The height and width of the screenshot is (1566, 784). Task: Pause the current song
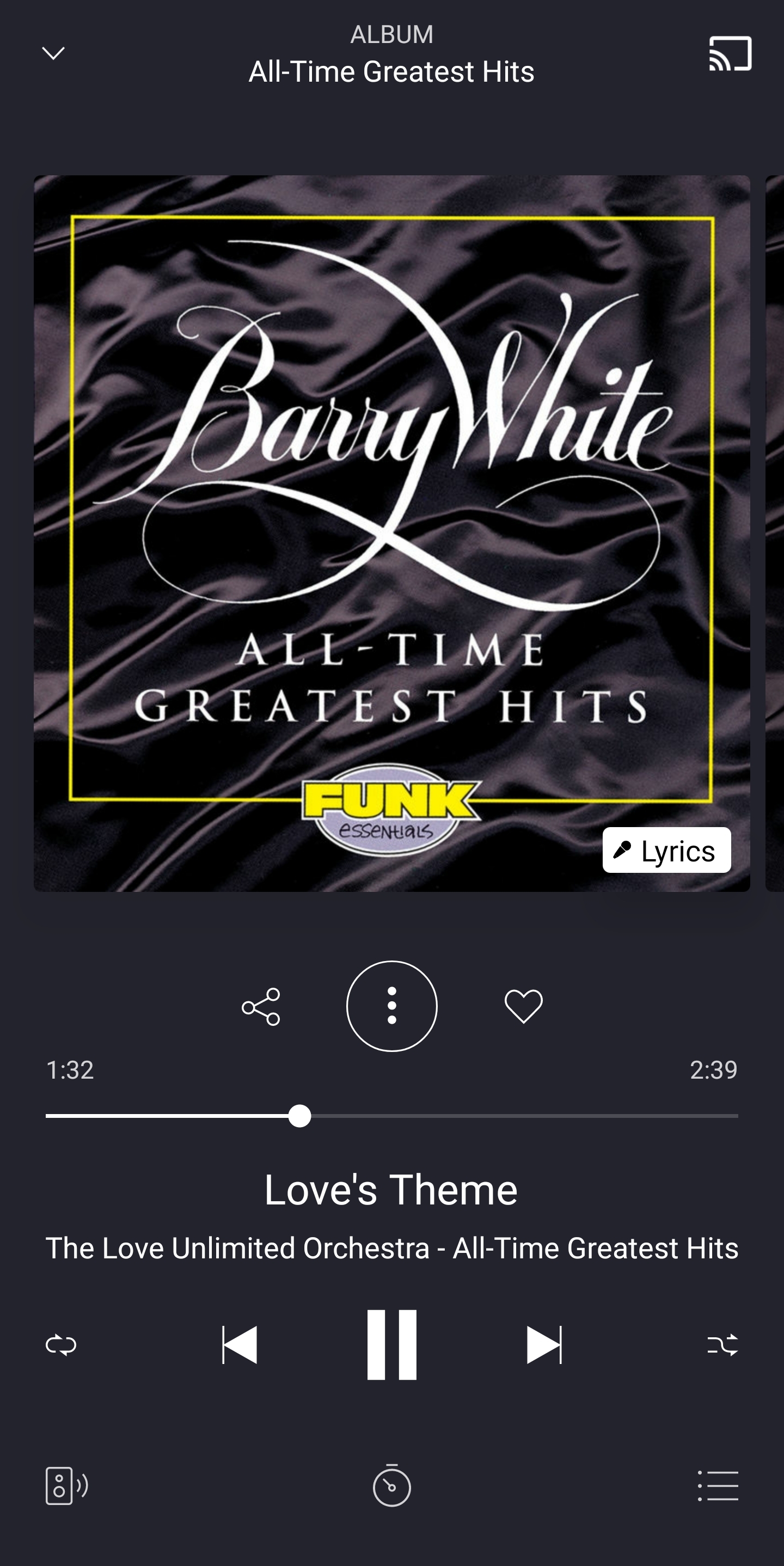point(391,1345)
